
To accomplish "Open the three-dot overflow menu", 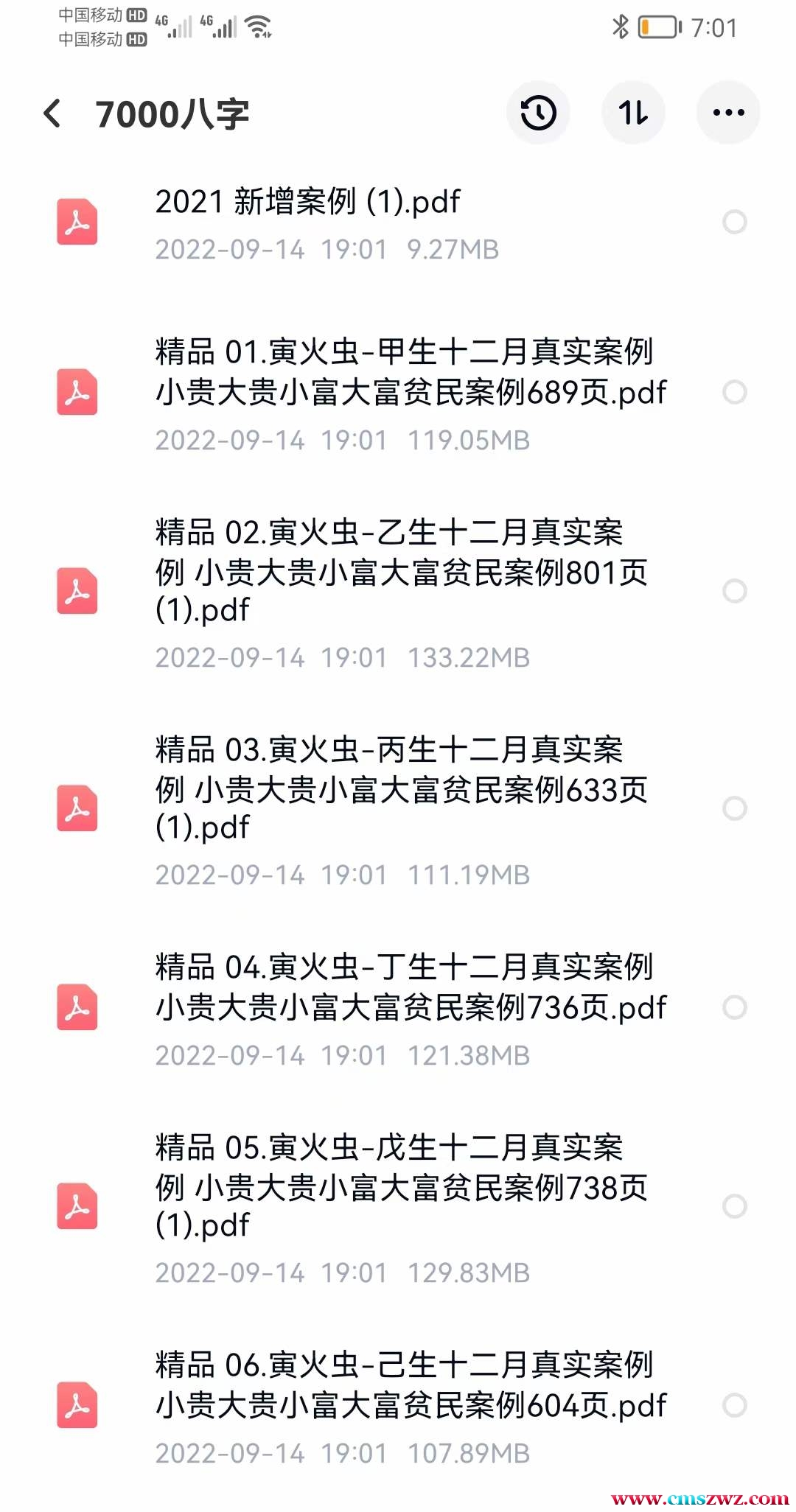I will pos(728,113).
